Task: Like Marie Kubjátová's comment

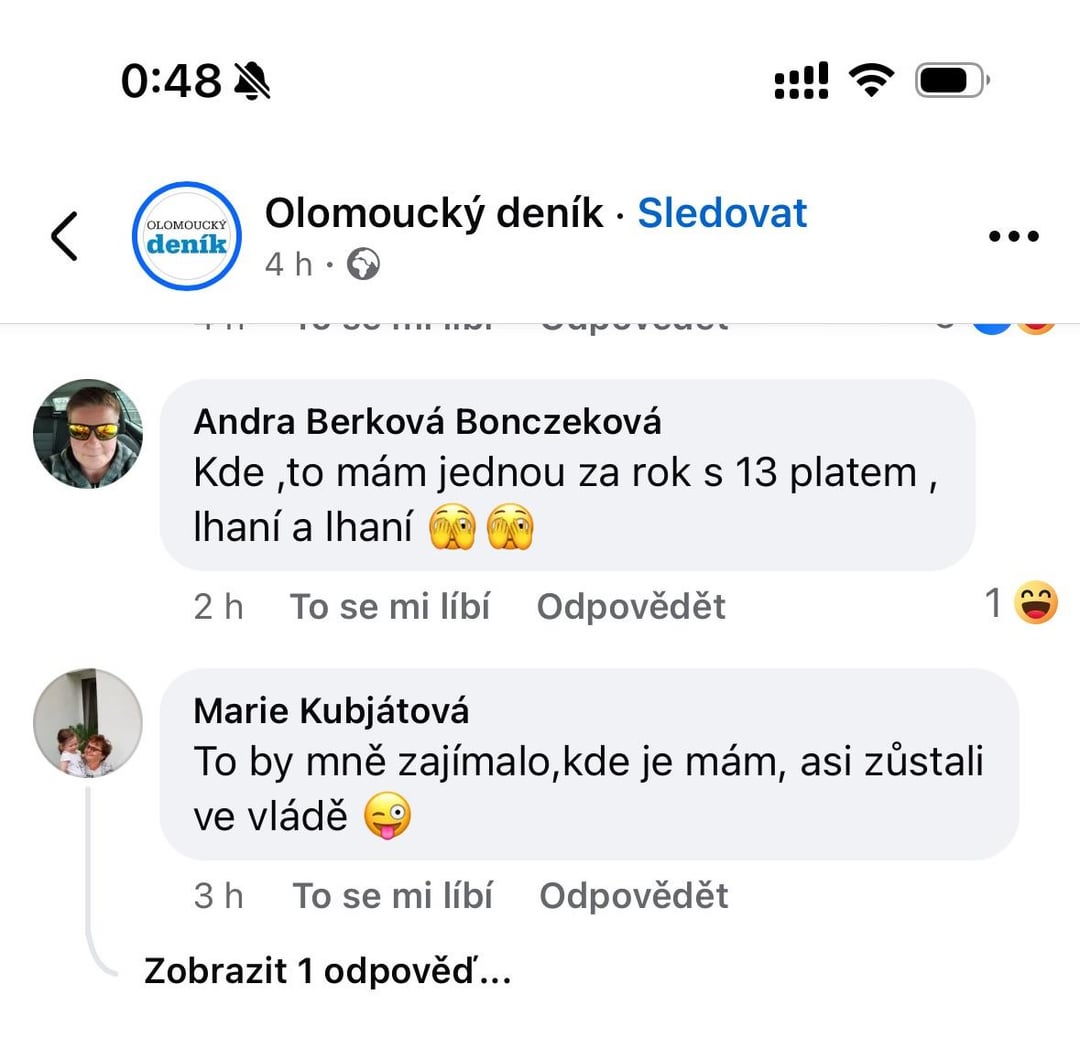Action: [393, 896]
